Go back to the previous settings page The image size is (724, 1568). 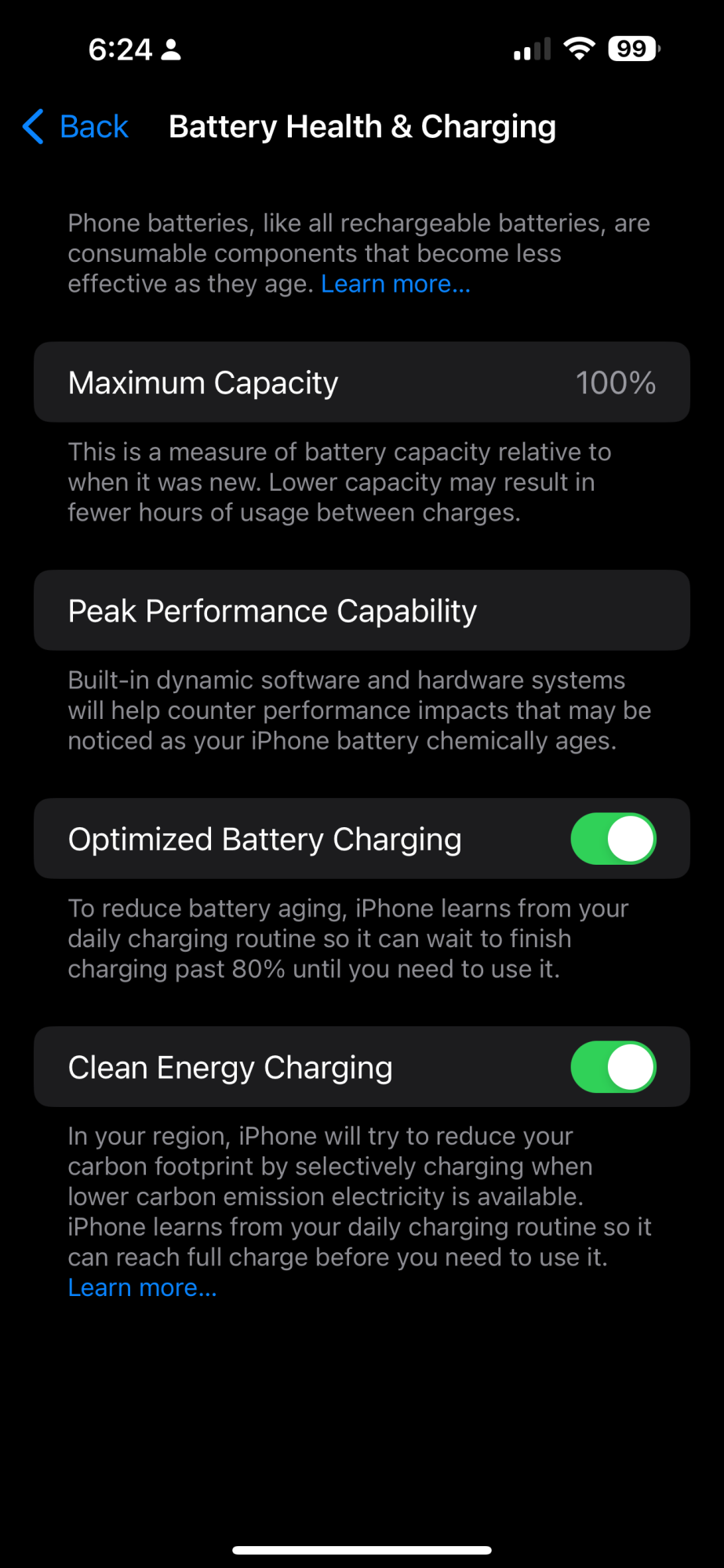76,126
